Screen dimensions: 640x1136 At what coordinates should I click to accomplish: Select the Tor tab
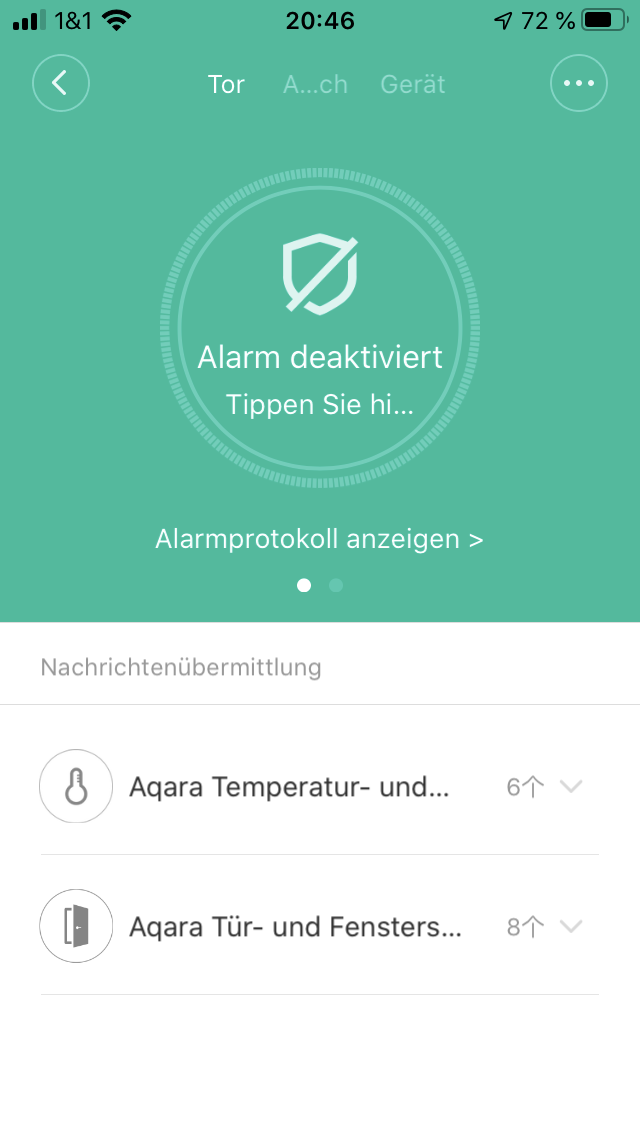[226, 85]
